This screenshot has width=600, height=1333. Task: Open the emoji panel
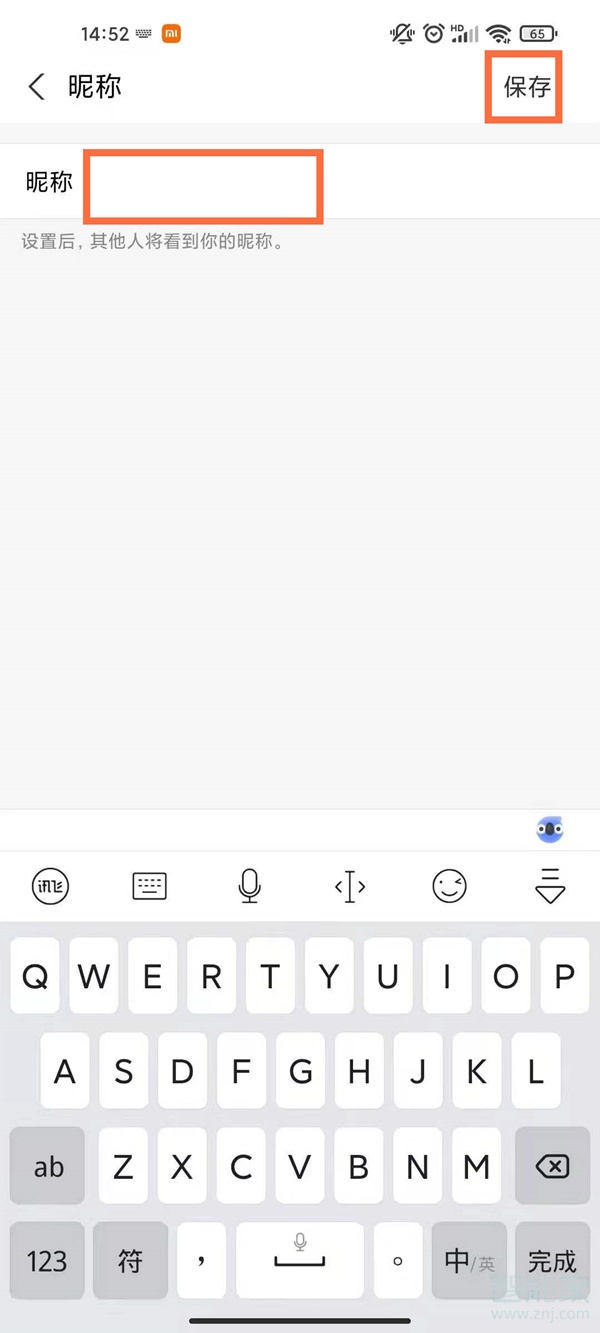450,886
